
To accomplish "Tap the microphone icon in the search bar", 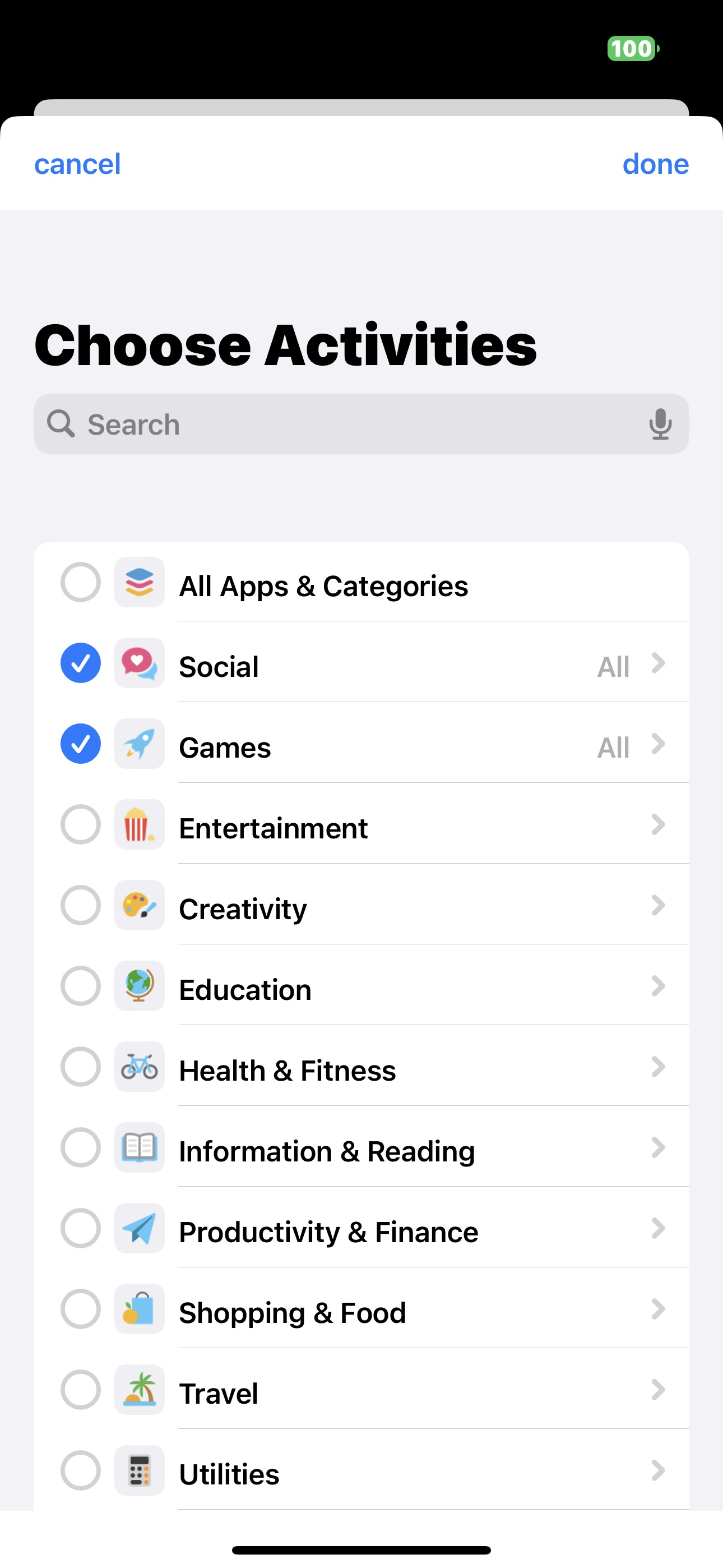I will point(660,425).
